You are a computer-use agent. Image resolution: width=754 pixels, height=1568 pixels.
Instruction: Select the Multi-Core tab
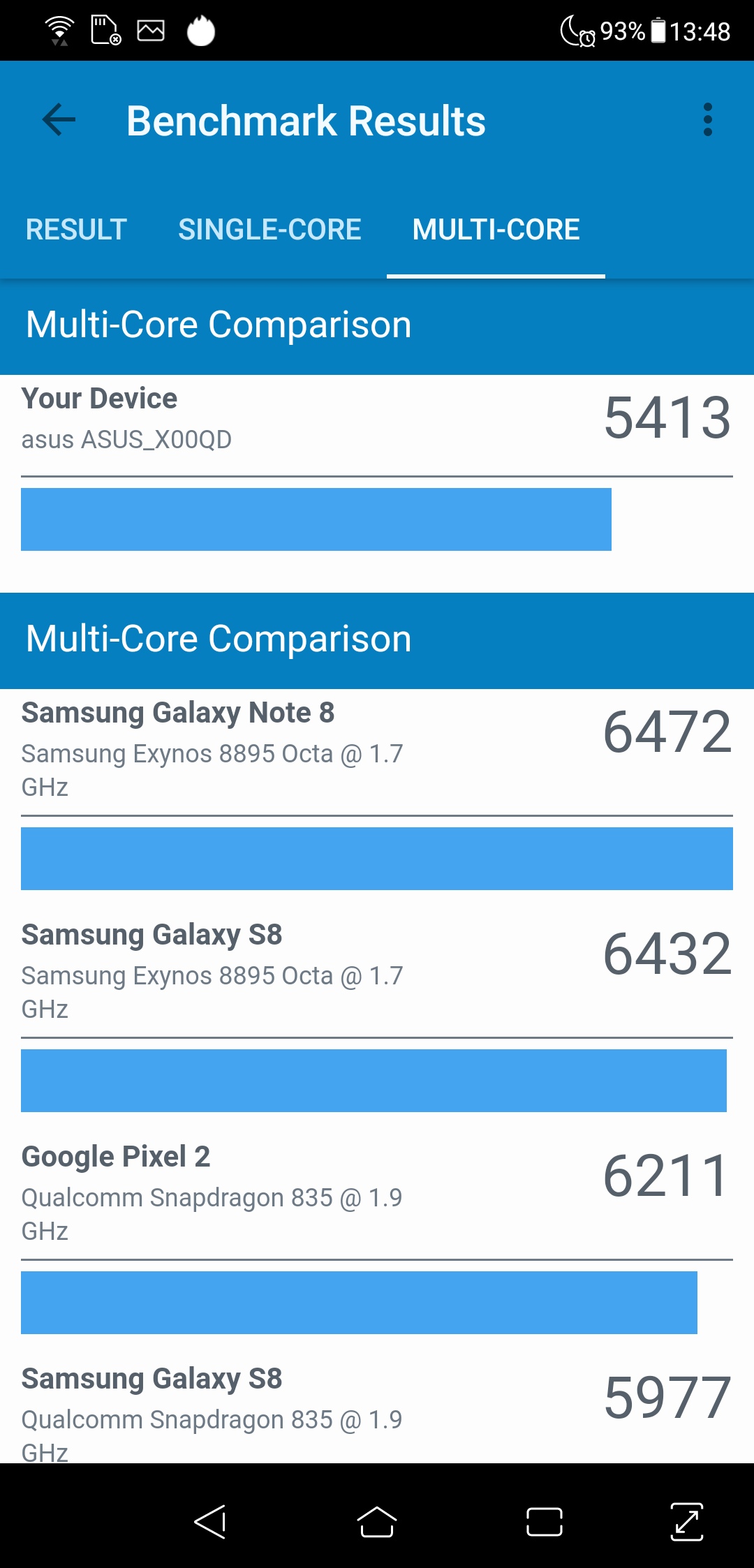496,230
